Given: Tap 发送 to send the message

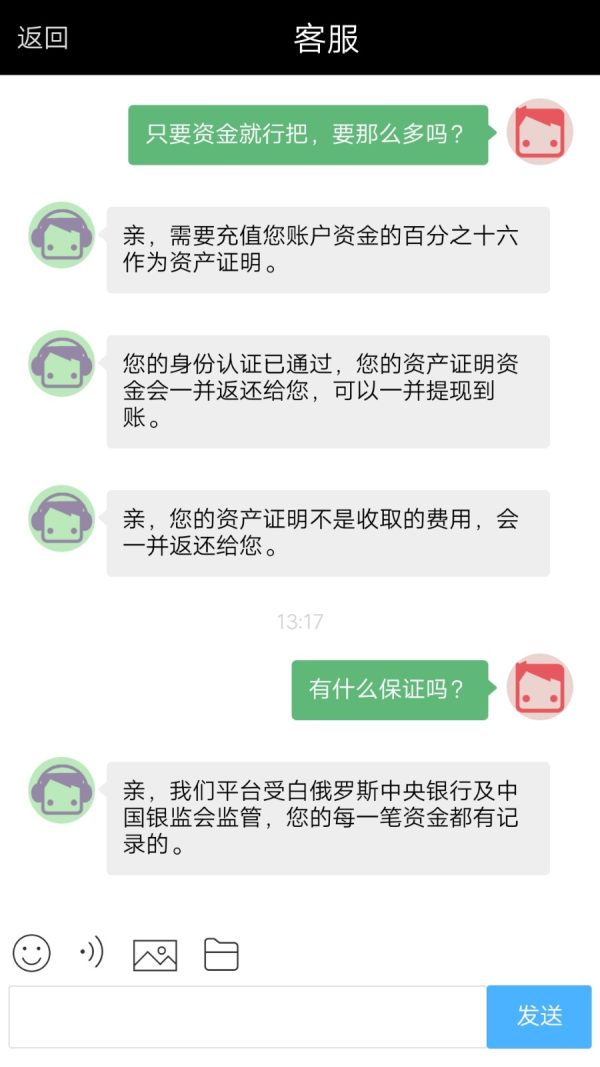Looking at the screenshot, I should pos(539,1017).
